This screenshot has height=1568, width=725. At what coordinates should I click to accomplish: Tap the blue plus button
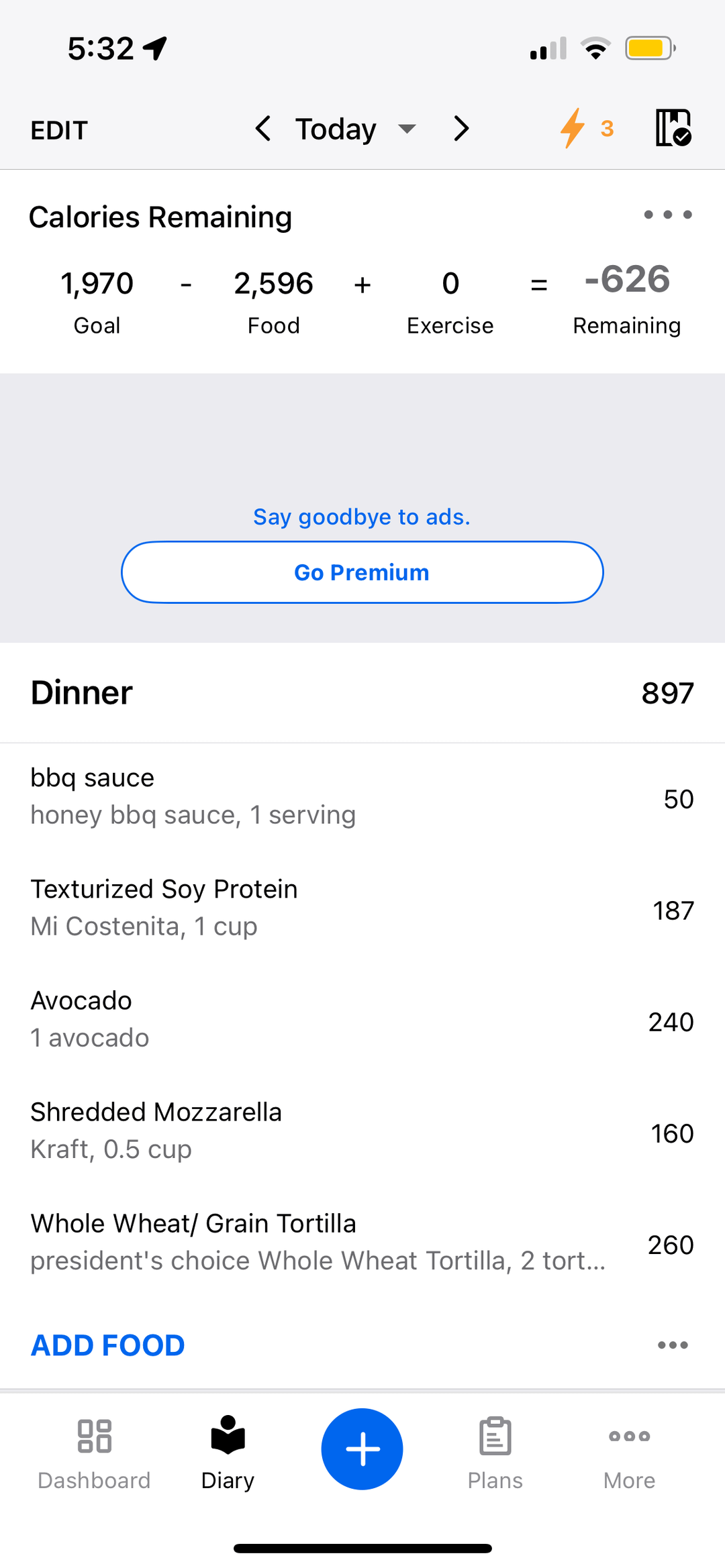[x=362, y=1449]
